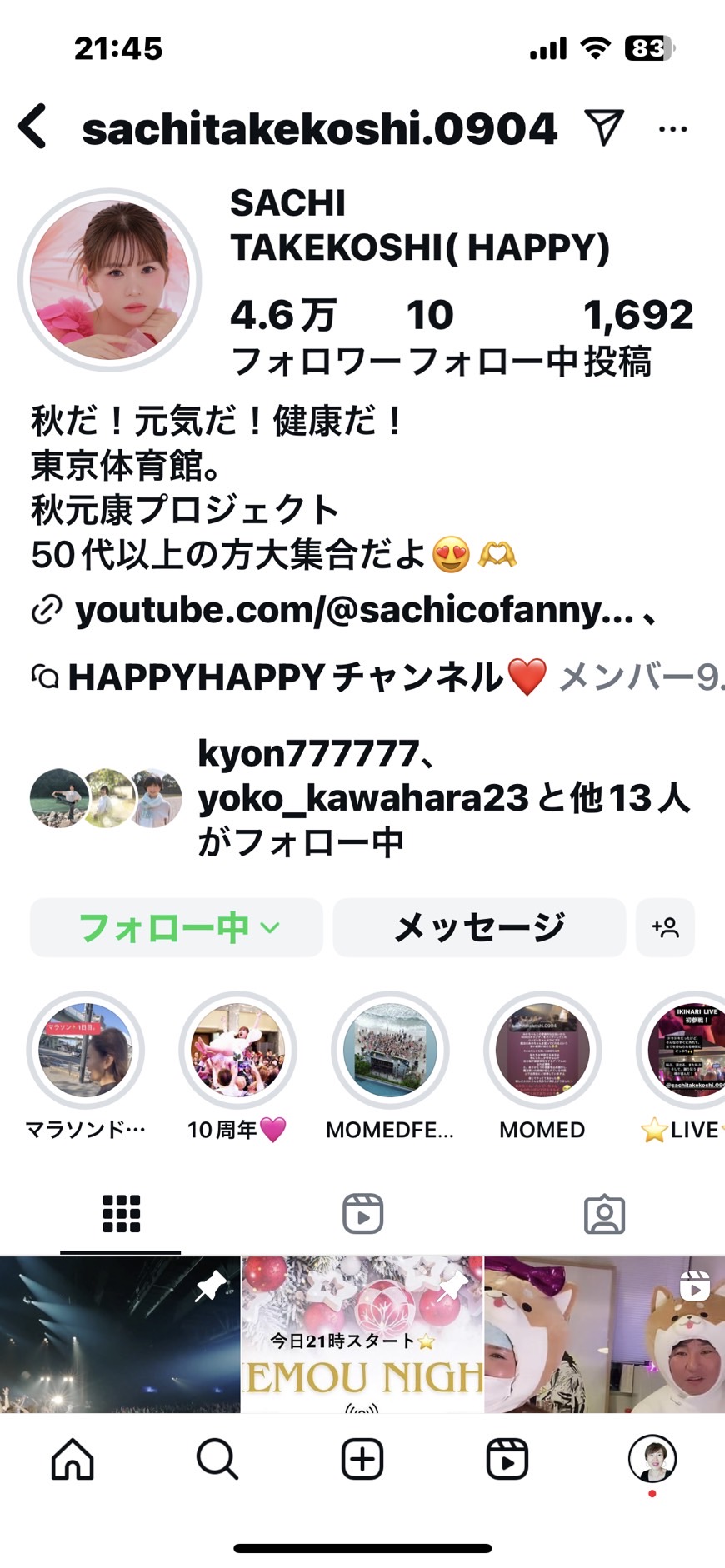The height and width of the screenshot is (1568, 725).
Task: Go back using the arrow icon
Action: click(32, 127)
